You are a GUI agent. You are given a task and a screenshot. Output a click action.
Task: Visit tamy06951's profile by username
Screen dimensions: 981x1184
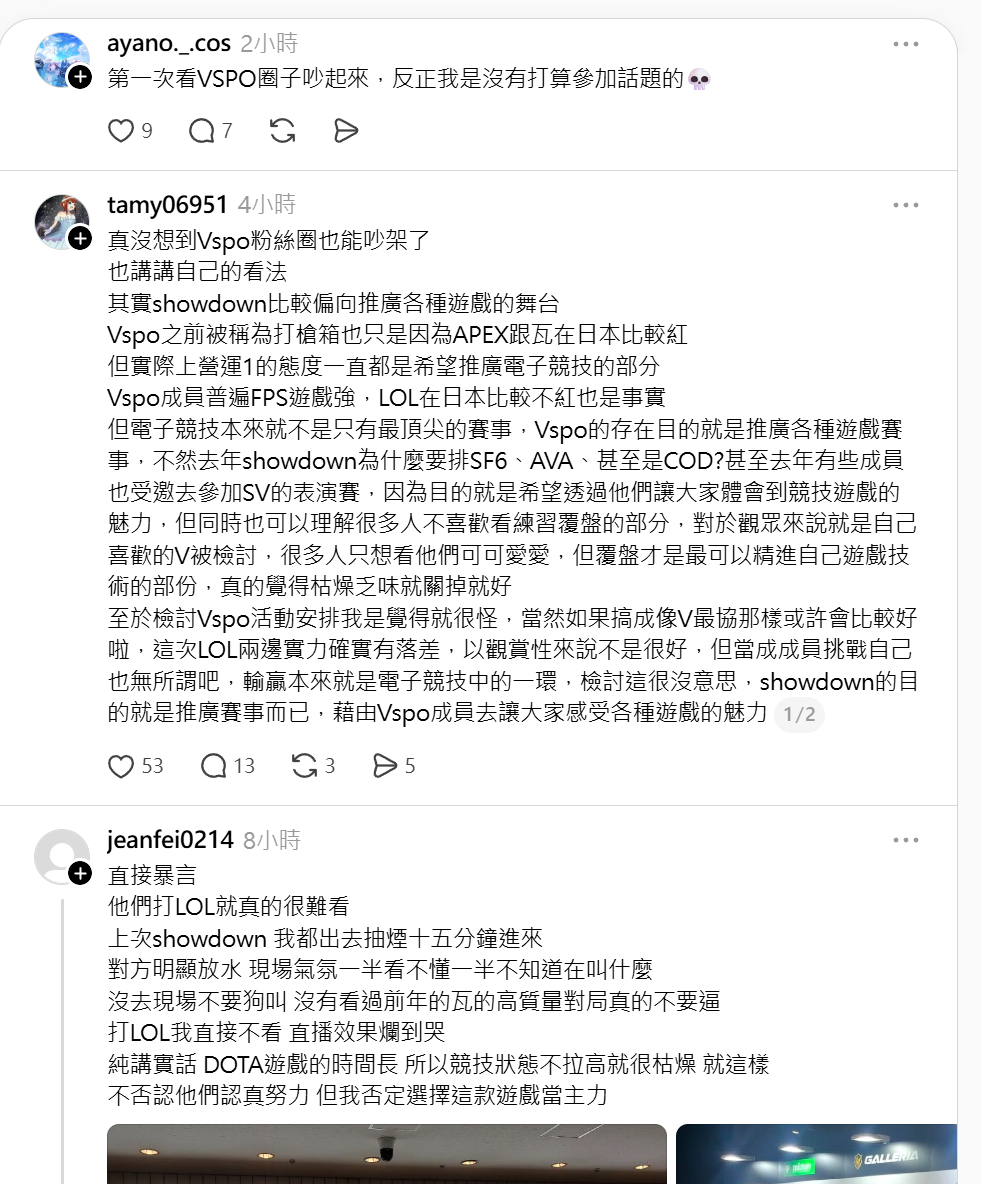tap(167, 205)
